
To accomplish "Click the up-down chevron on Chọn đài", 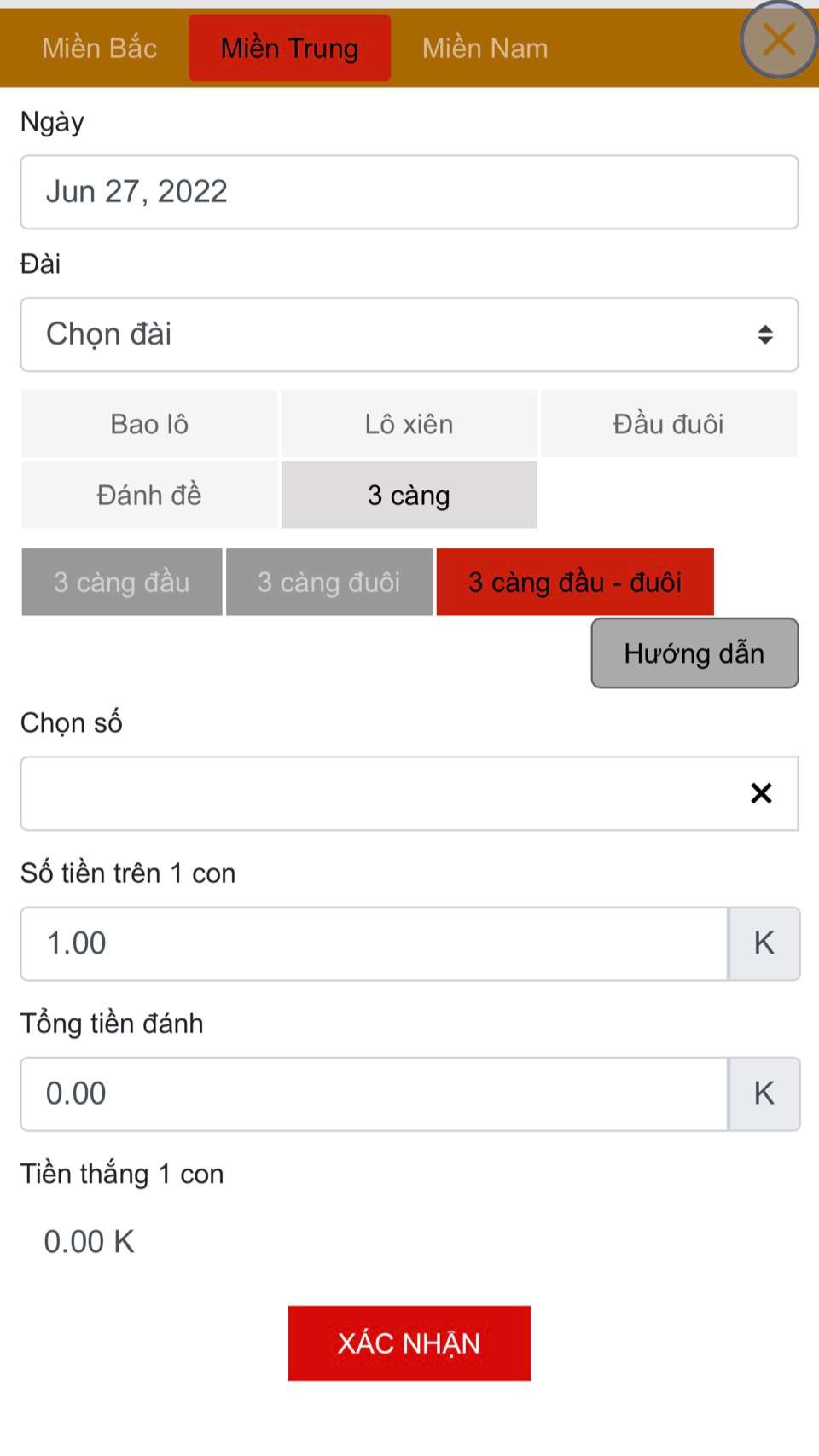I will (x=764, y=334).
